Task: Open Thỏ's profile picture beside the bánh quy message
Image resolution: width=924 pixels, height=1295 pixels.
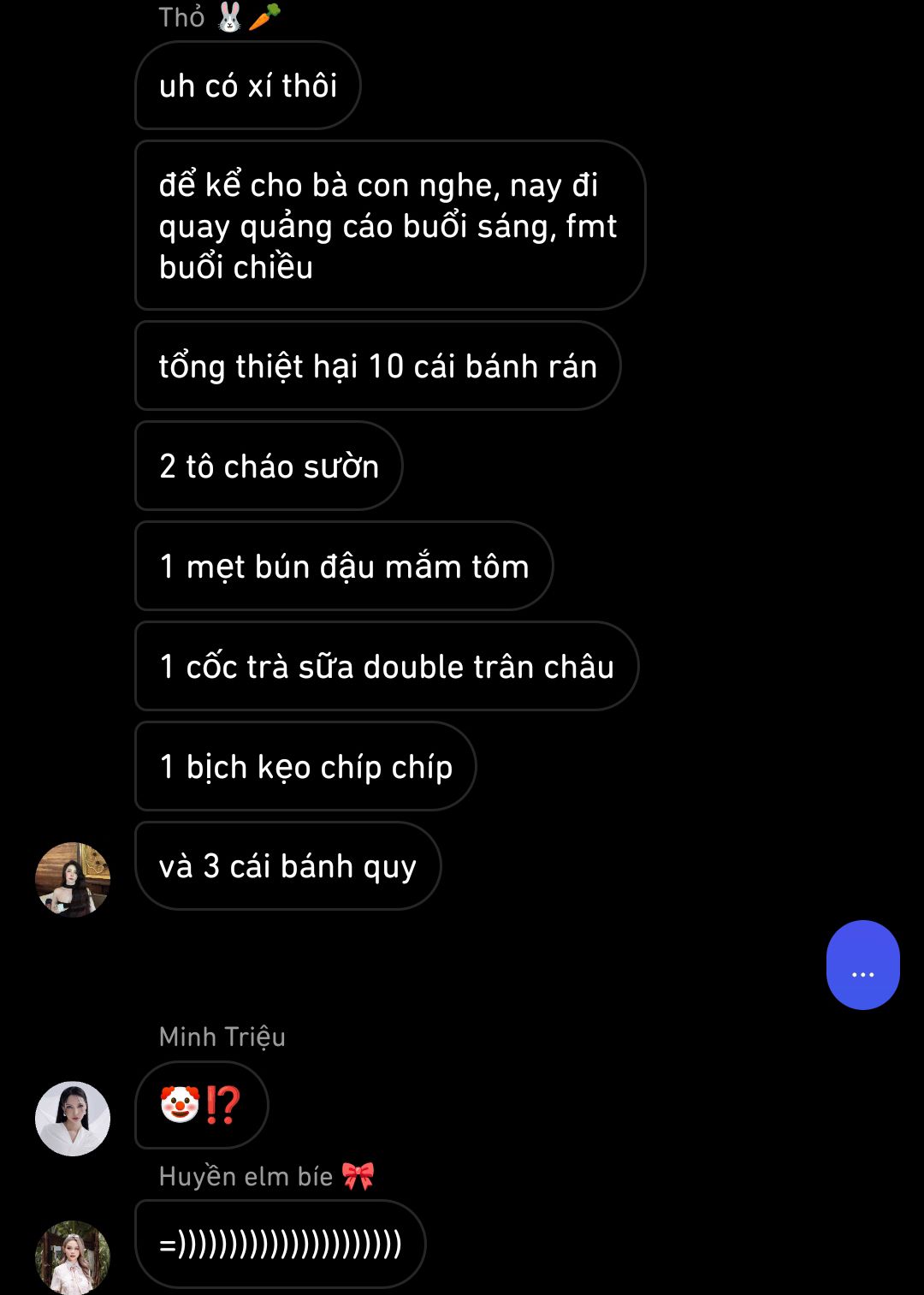Action: pyautogui.click(x=73, y=879)
